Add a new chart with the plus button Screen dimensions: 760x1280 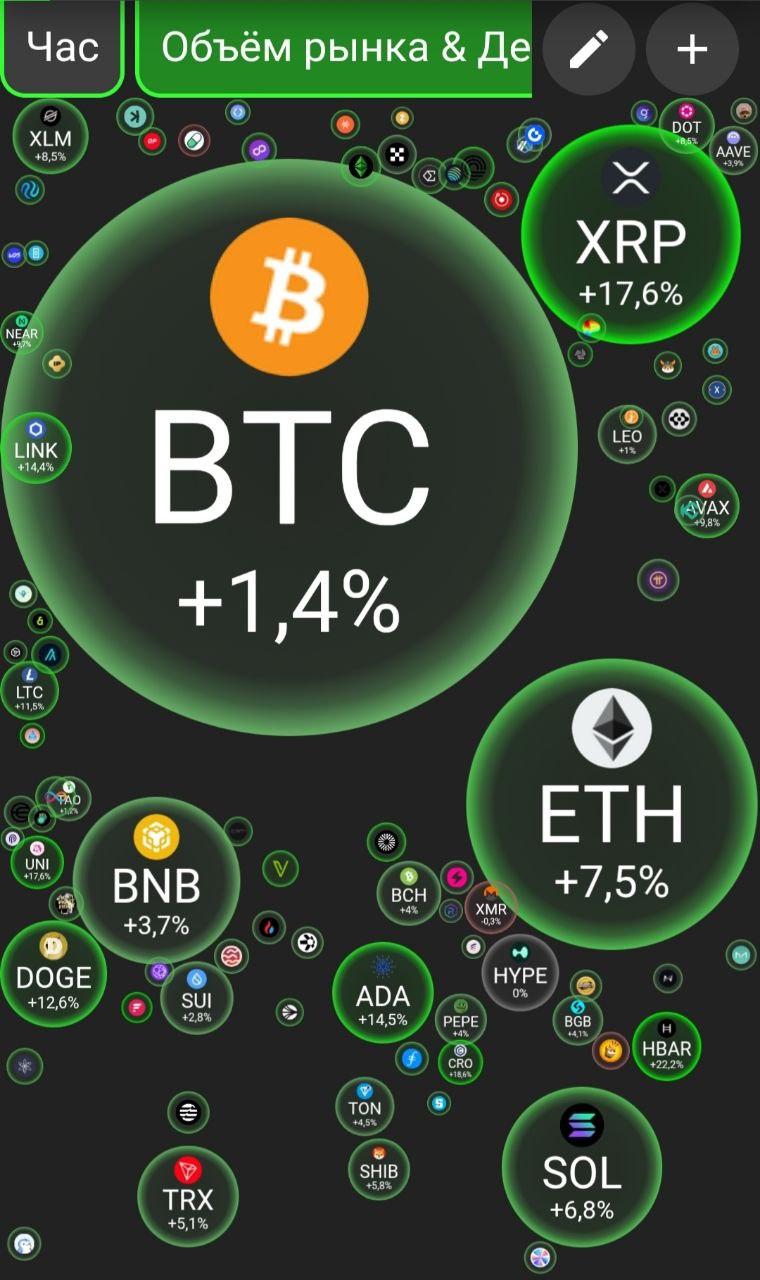pos(692,48)
